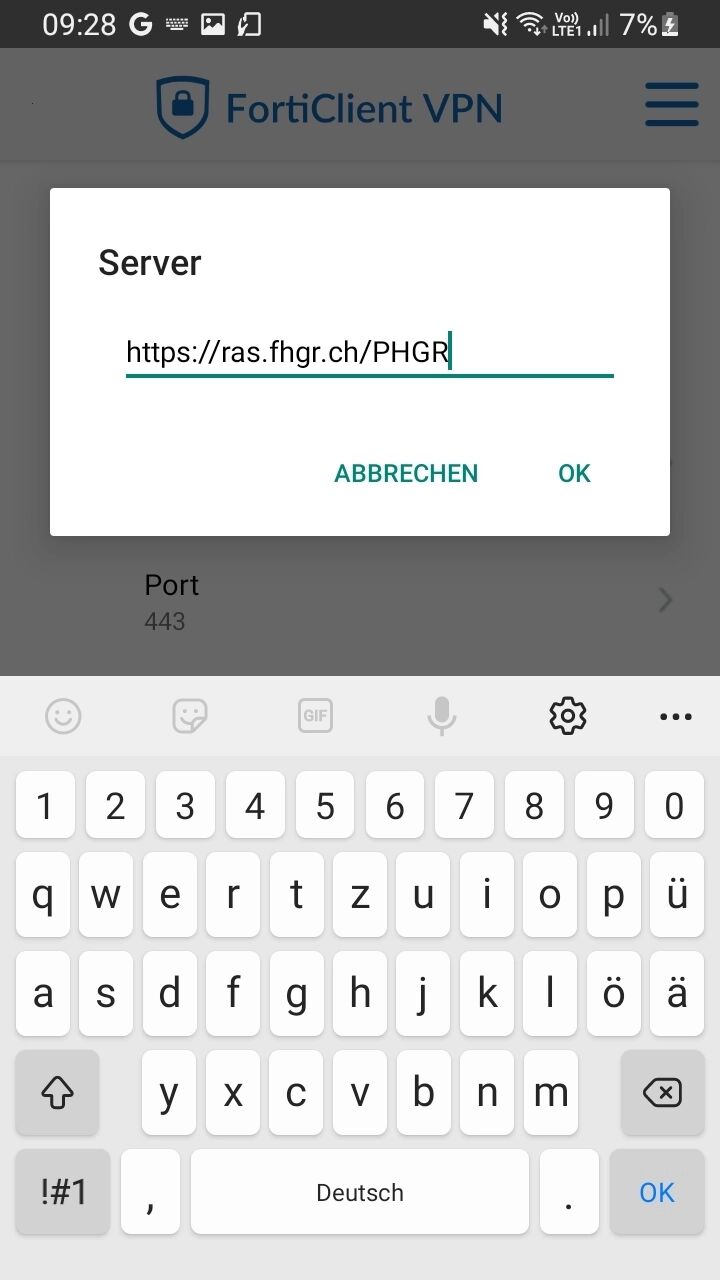Start voice input with the microphone
Screen dimensions: 720x1280
click(441, 716)
